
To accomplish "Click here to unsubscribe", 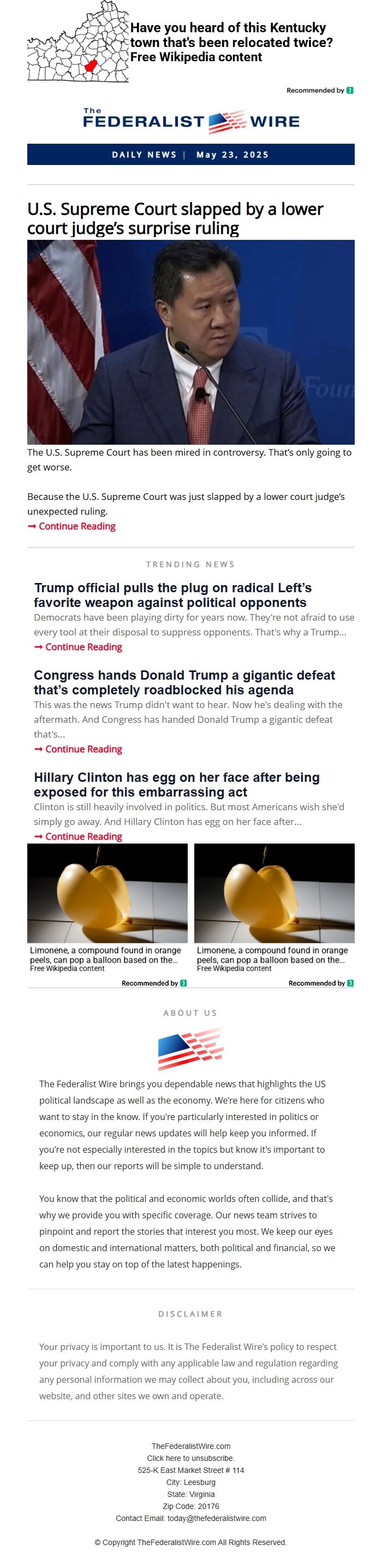I will pyautogui.click(x=190, y=1458).
